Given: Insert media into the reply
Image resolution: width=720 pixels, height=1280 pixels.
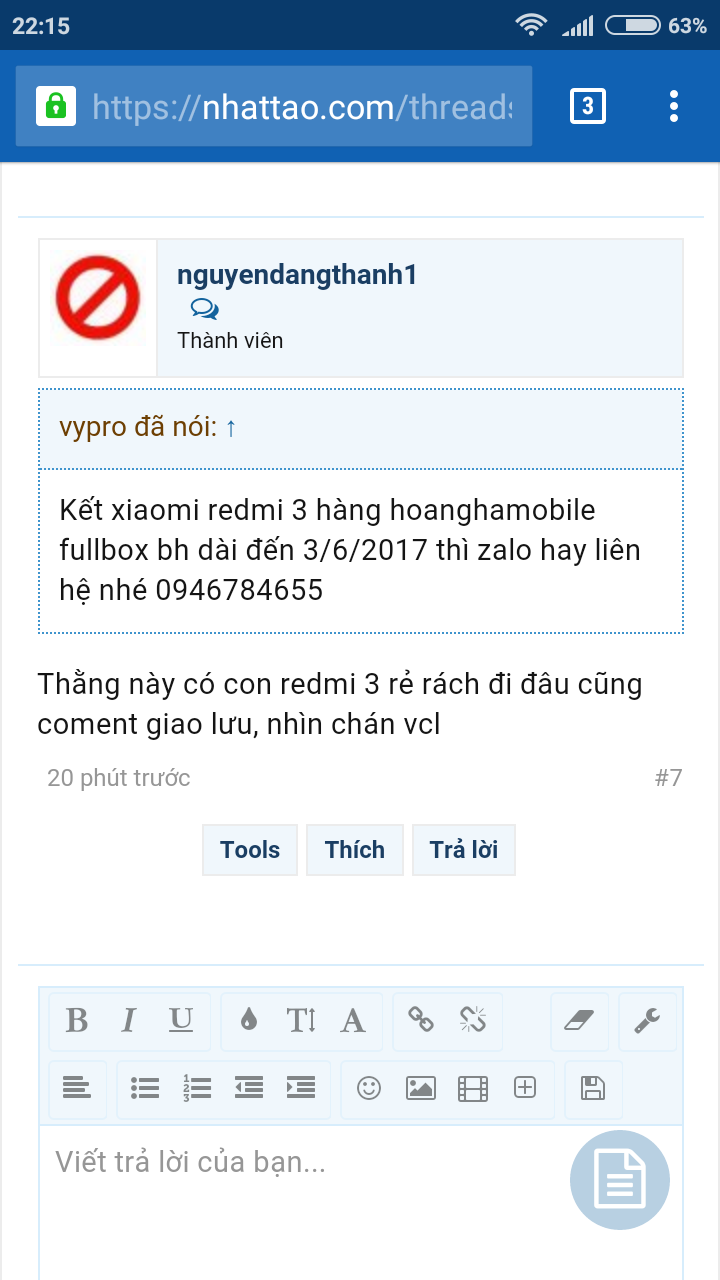Looking at the screenshot, I should pyautogui.click(x=473, y=1088).
